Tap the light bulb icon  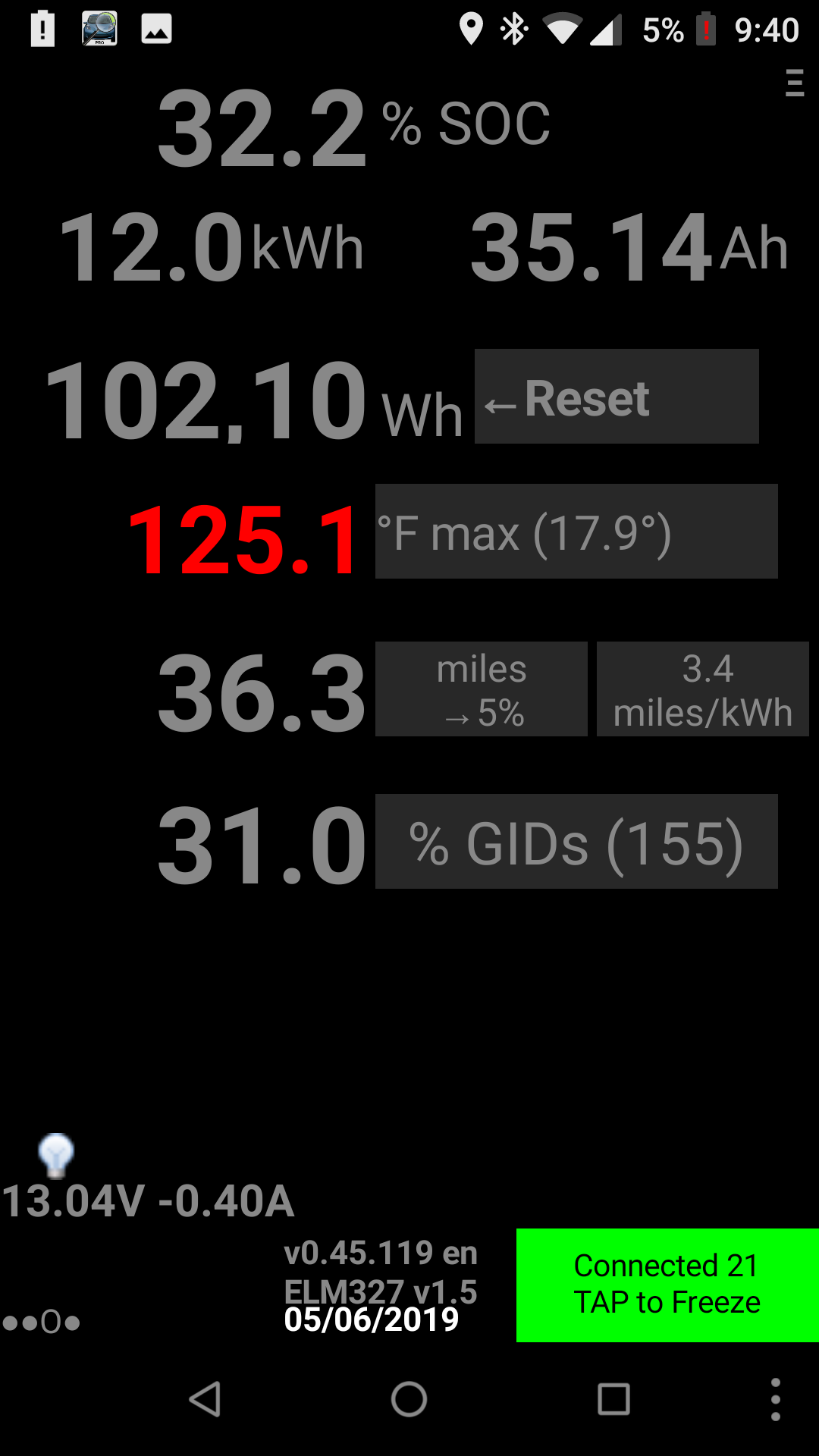tap(56, 1155)
